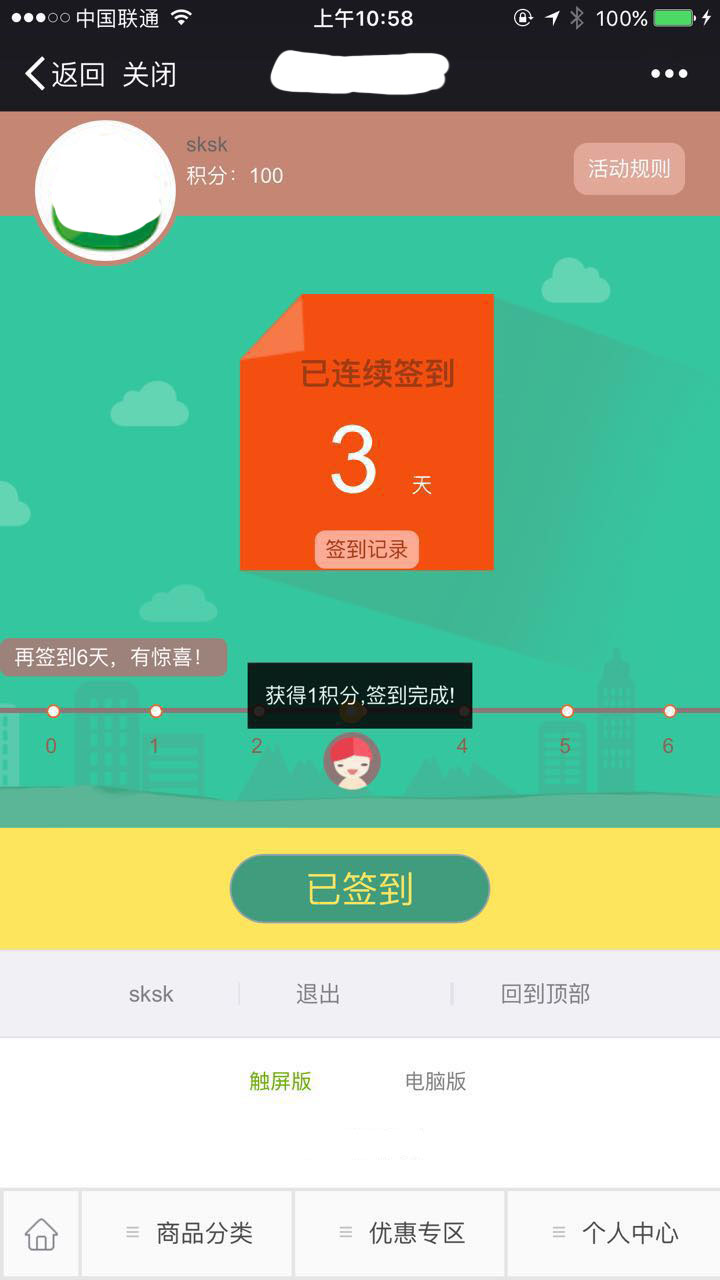Tap the user avatar picture

pyautogui.click(x=105, y=191)
